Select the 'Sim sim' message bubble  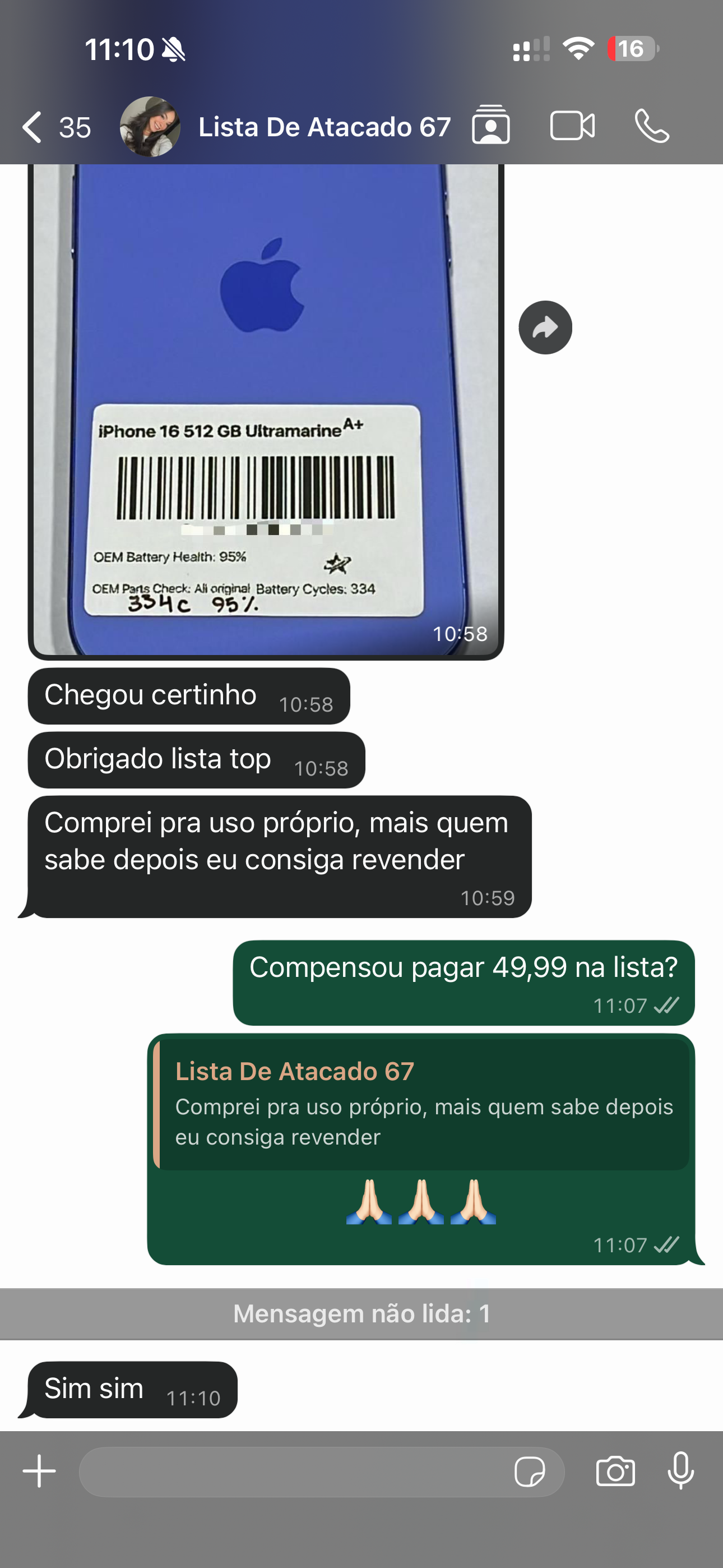tap(131, 1390)
